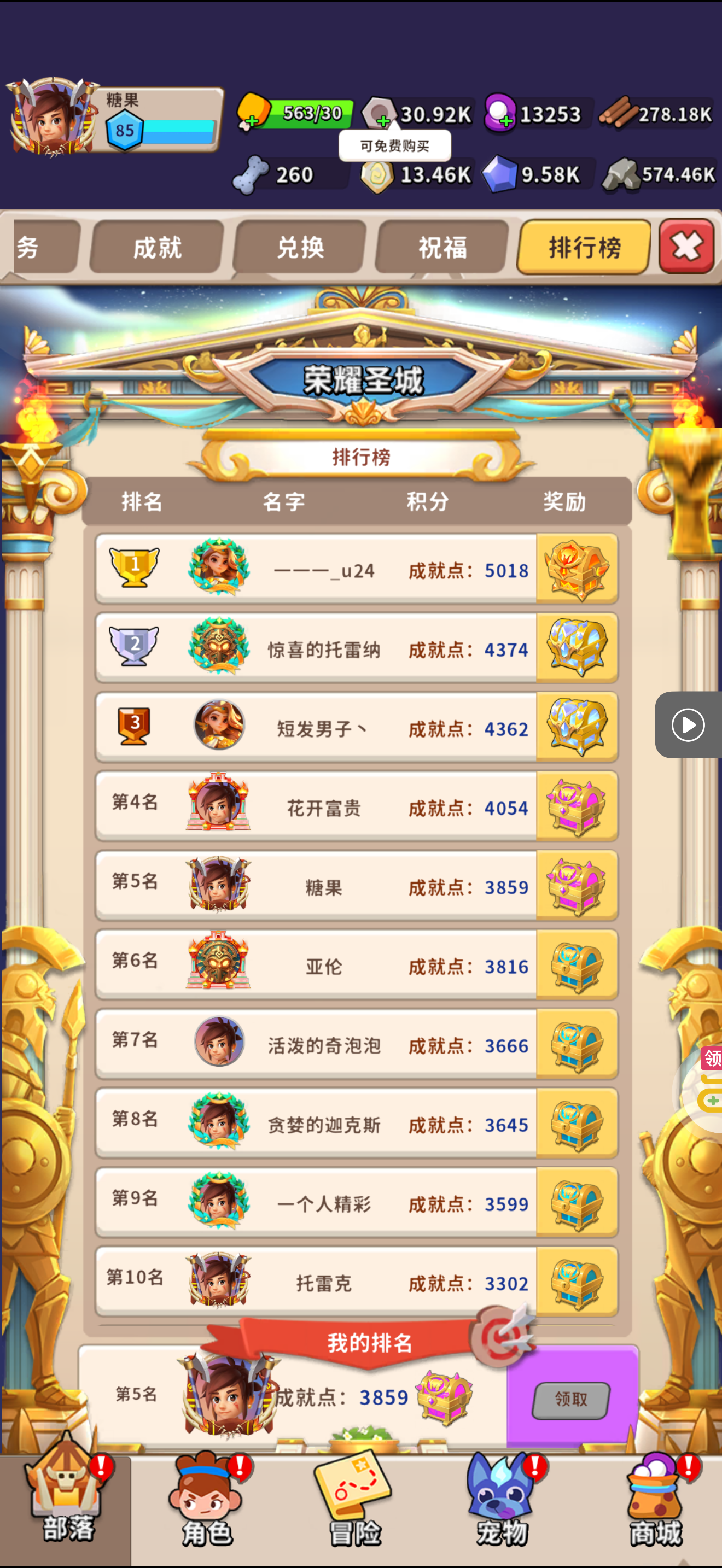View first place reward chest

[x=577, y=570]
